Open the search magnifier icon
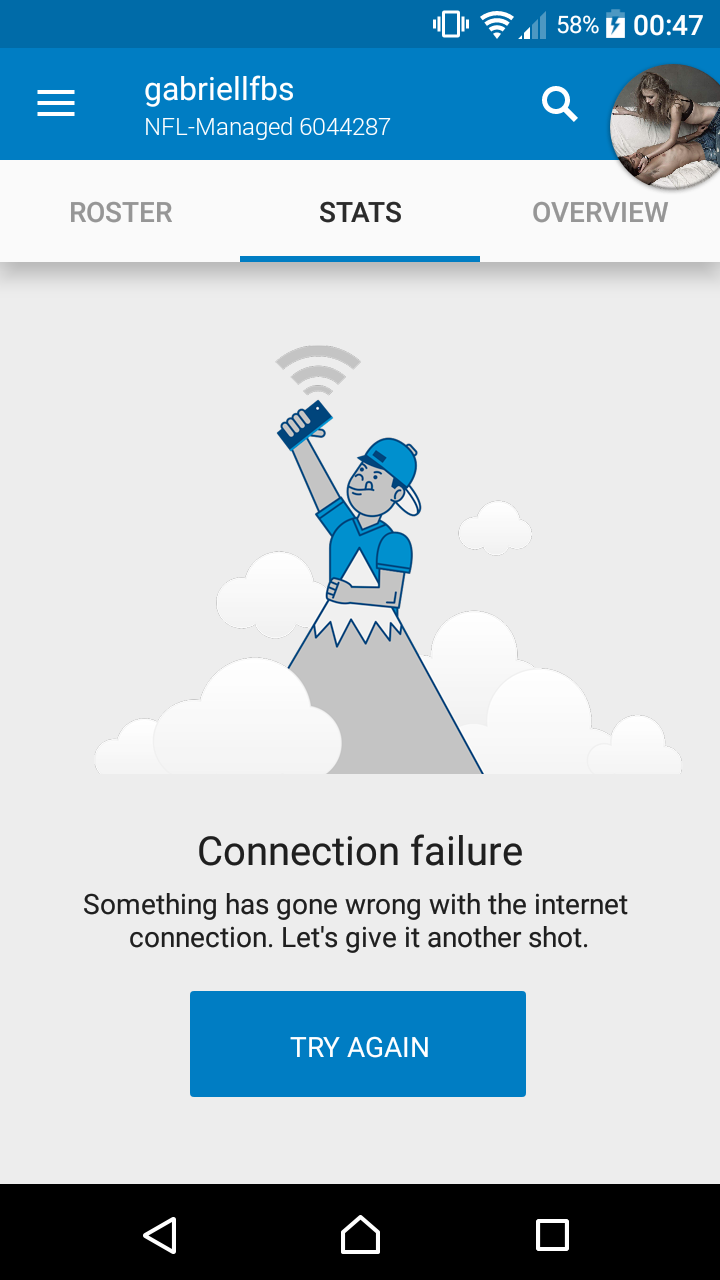 (560, 104)
